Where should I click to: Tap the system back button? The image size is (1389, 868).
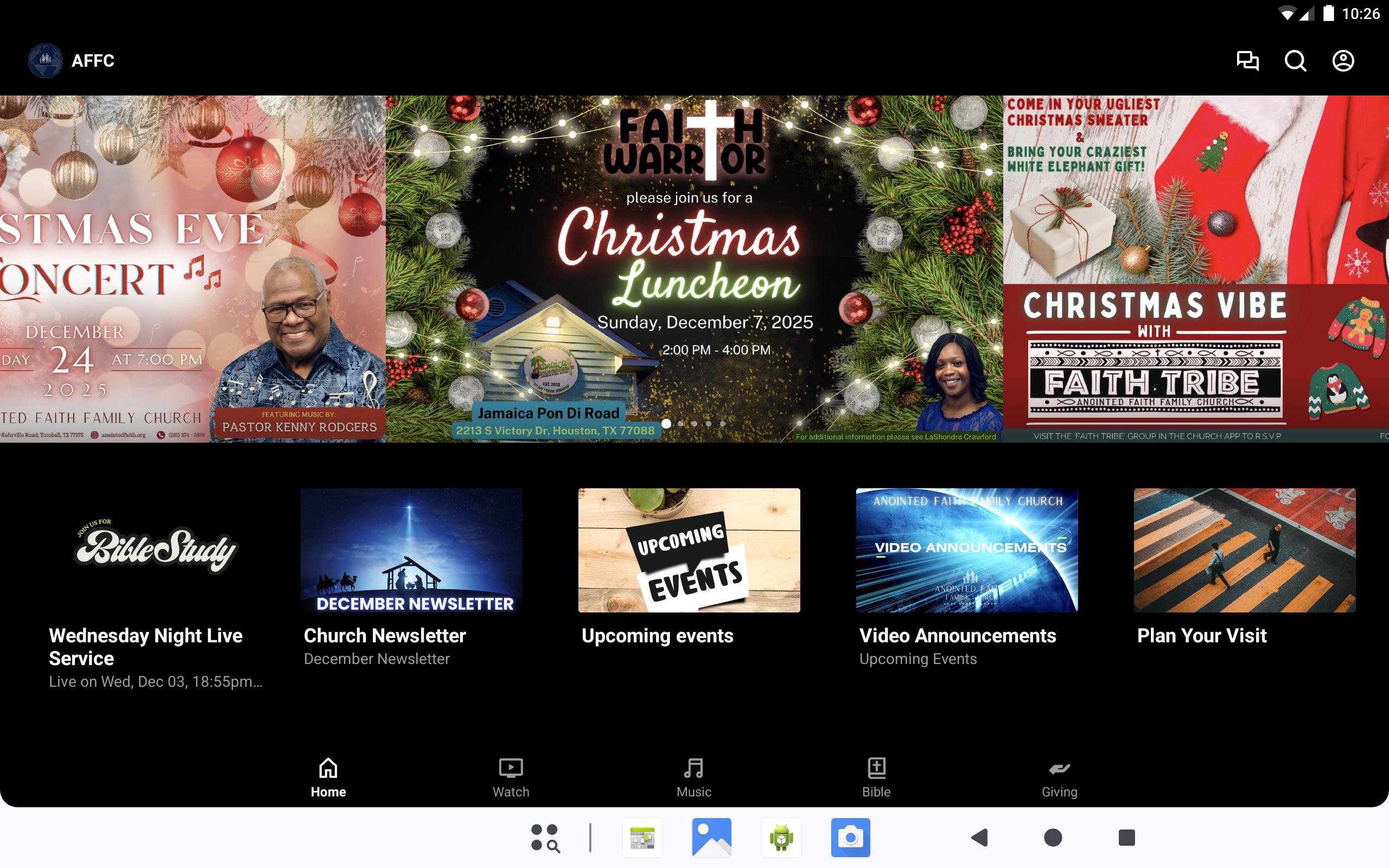979,837
